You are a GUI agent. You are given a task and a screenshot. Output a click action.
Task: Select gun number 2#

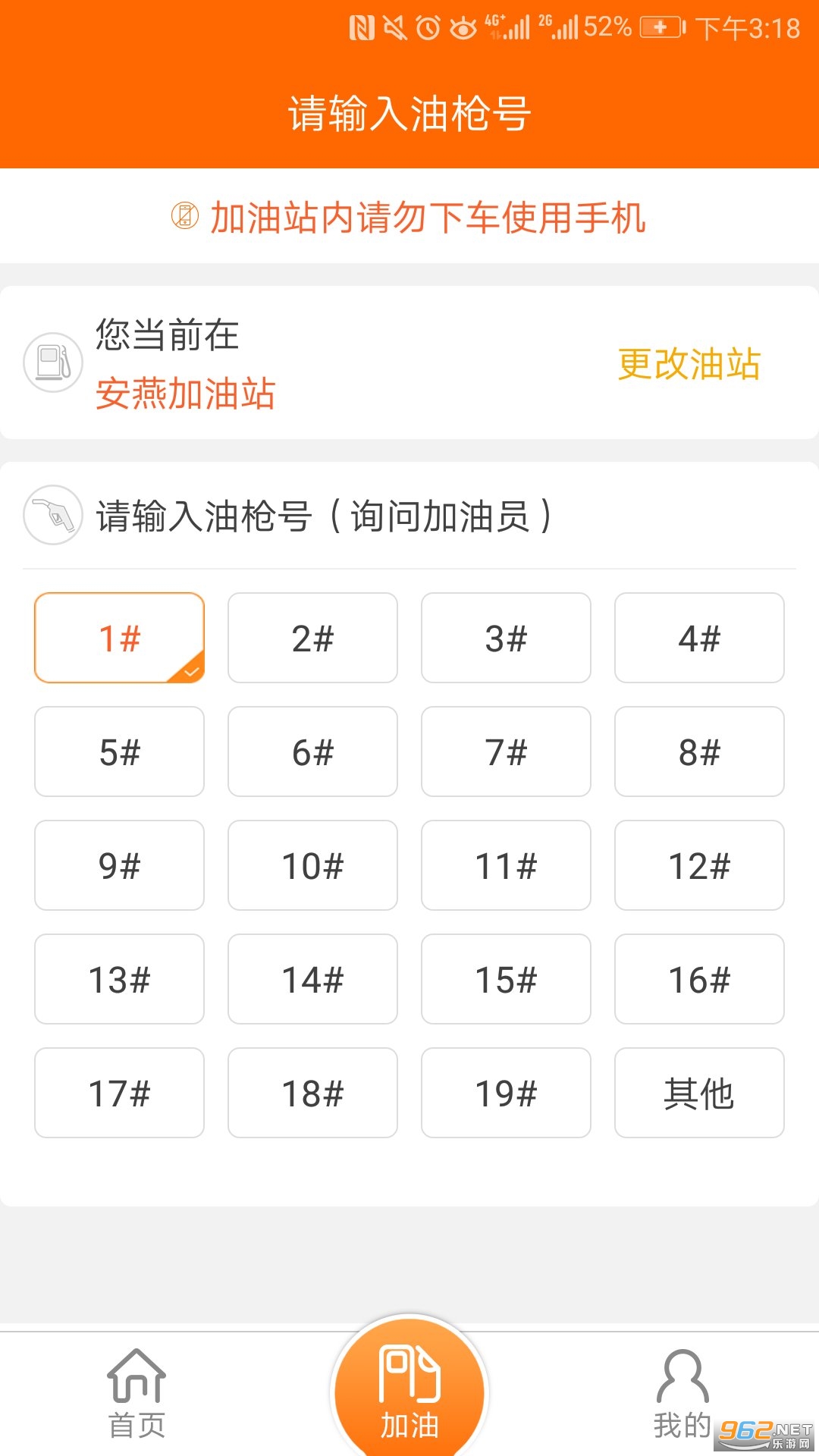click(x=312, y=638)
